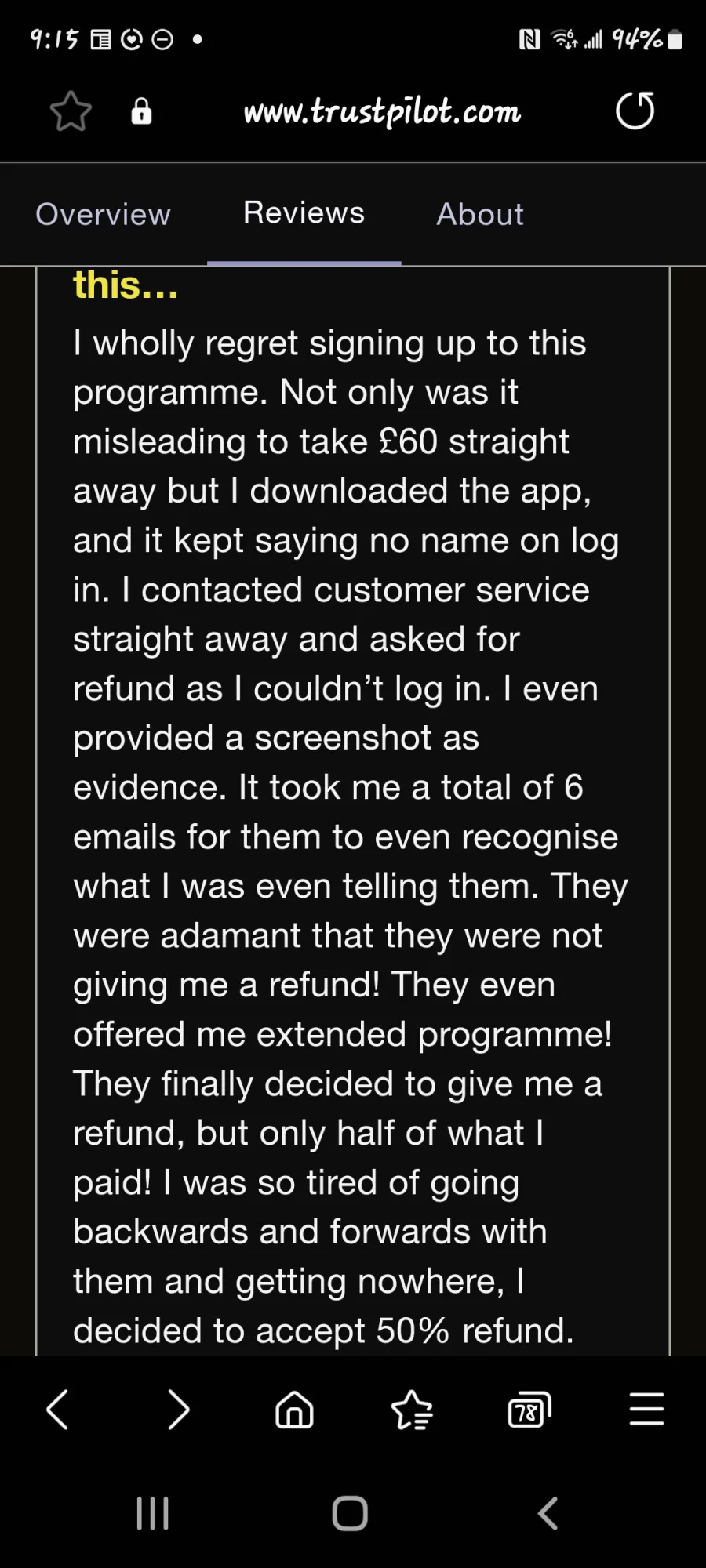Open the tab switcher showing 78 tabs

pyautogui.click(x=529, y=1410)
